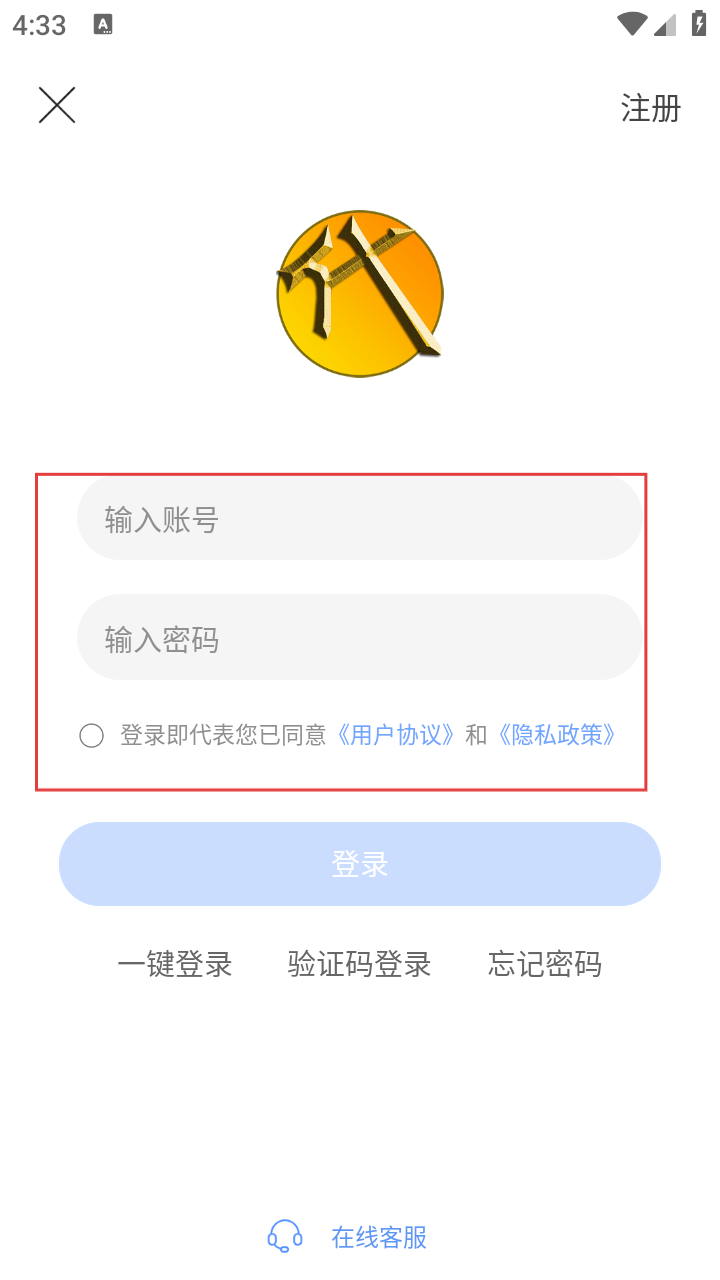Check the agreement consent circle

click(92, 736)
